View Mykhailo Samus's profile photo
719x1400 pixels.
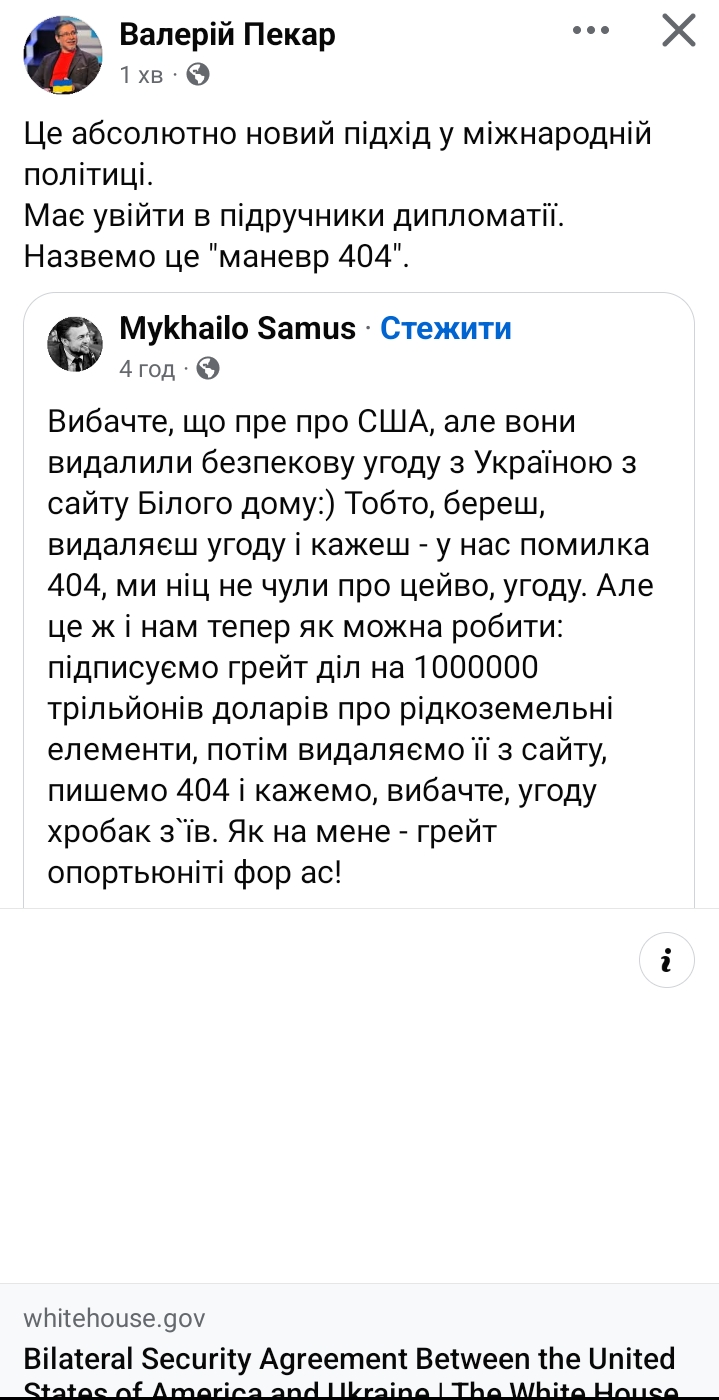[x=75, y=346]
